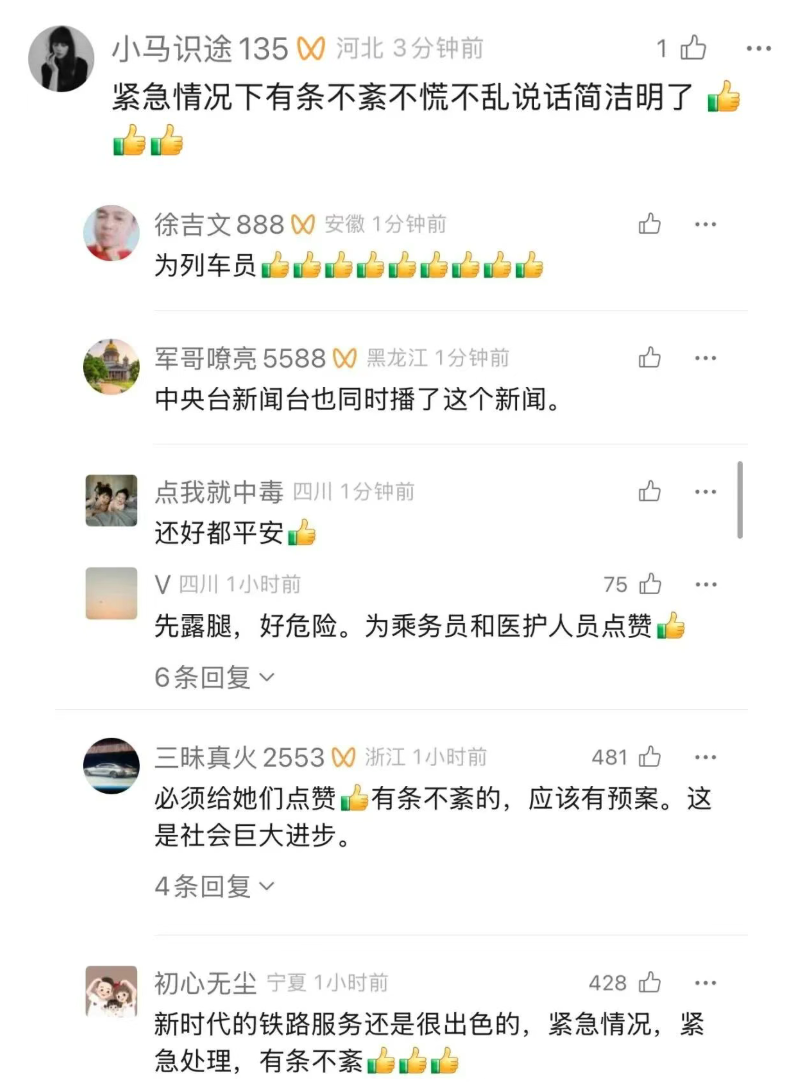Open 初心无尘's profile avatar

click(x=111, y=992)
